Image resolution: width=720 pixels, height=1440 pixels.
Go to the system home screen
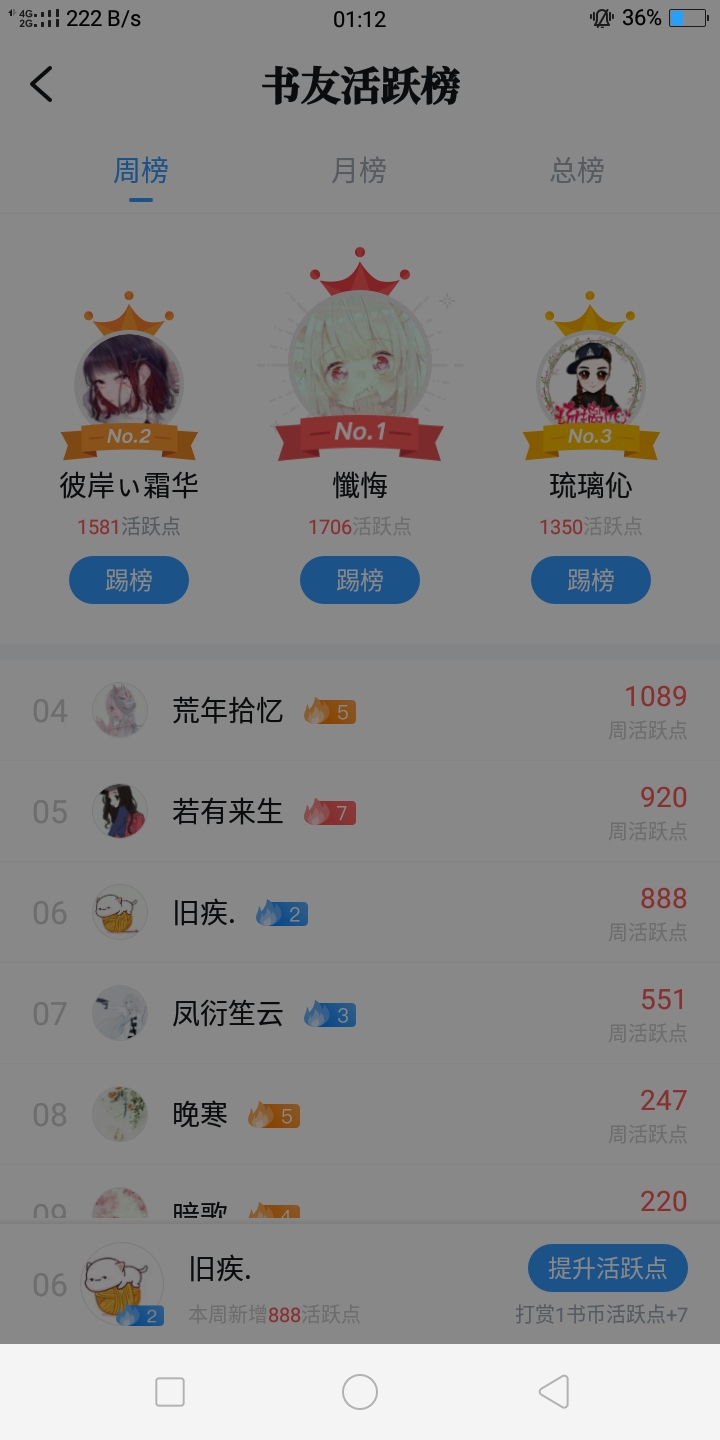(360, 1392)
